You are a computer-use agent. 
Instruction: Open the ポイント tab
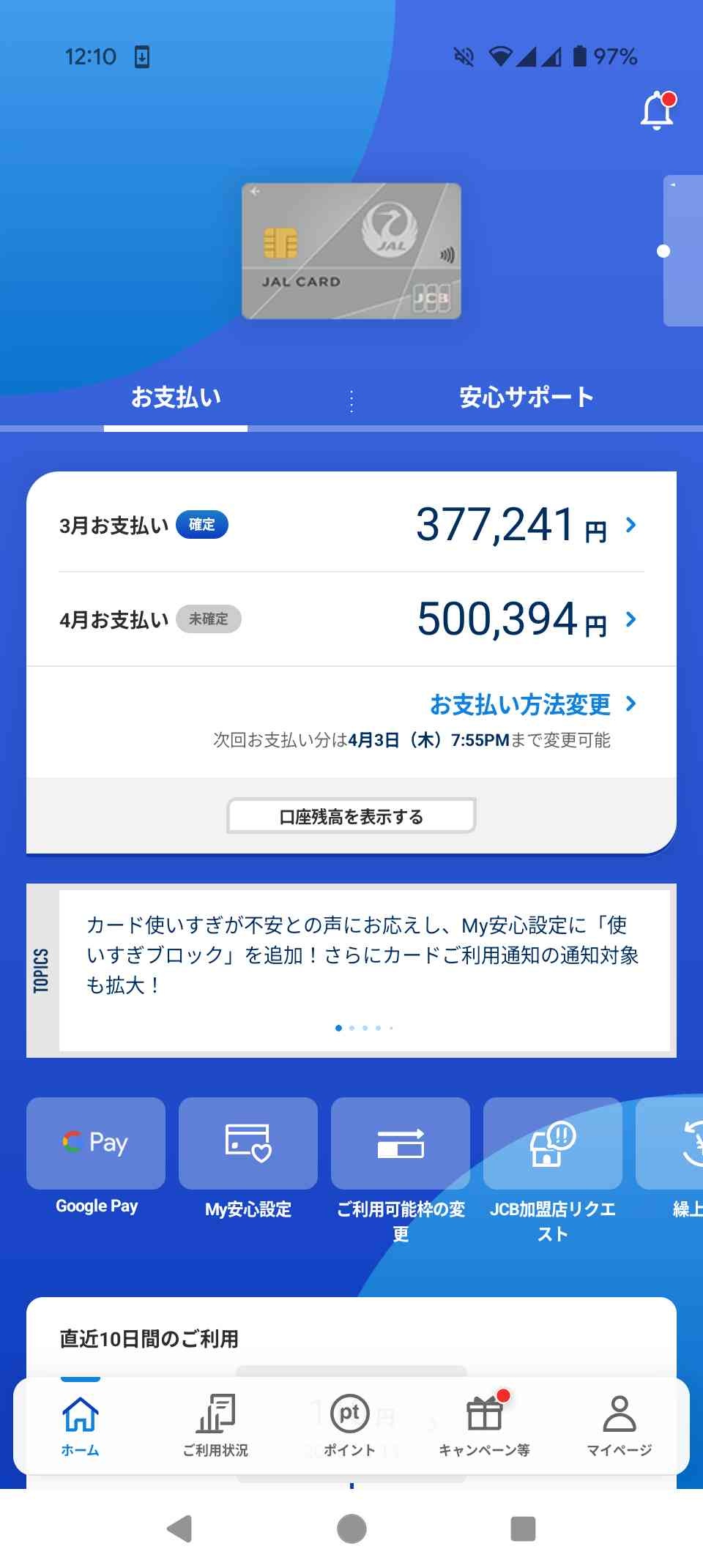350,1425
